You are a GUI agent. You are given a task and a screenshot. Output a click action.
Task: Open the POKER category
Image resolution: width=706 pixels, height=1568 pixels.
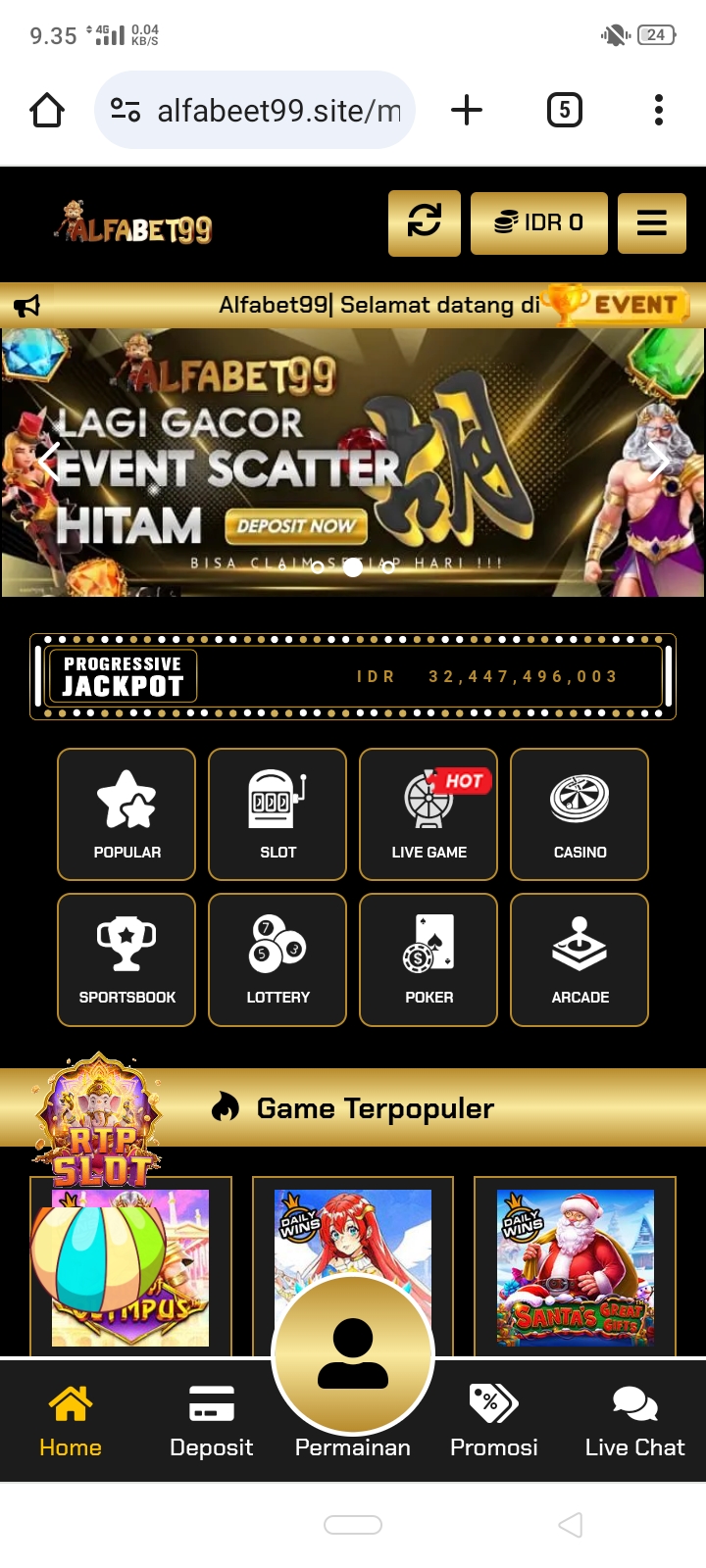click(429, 959)
